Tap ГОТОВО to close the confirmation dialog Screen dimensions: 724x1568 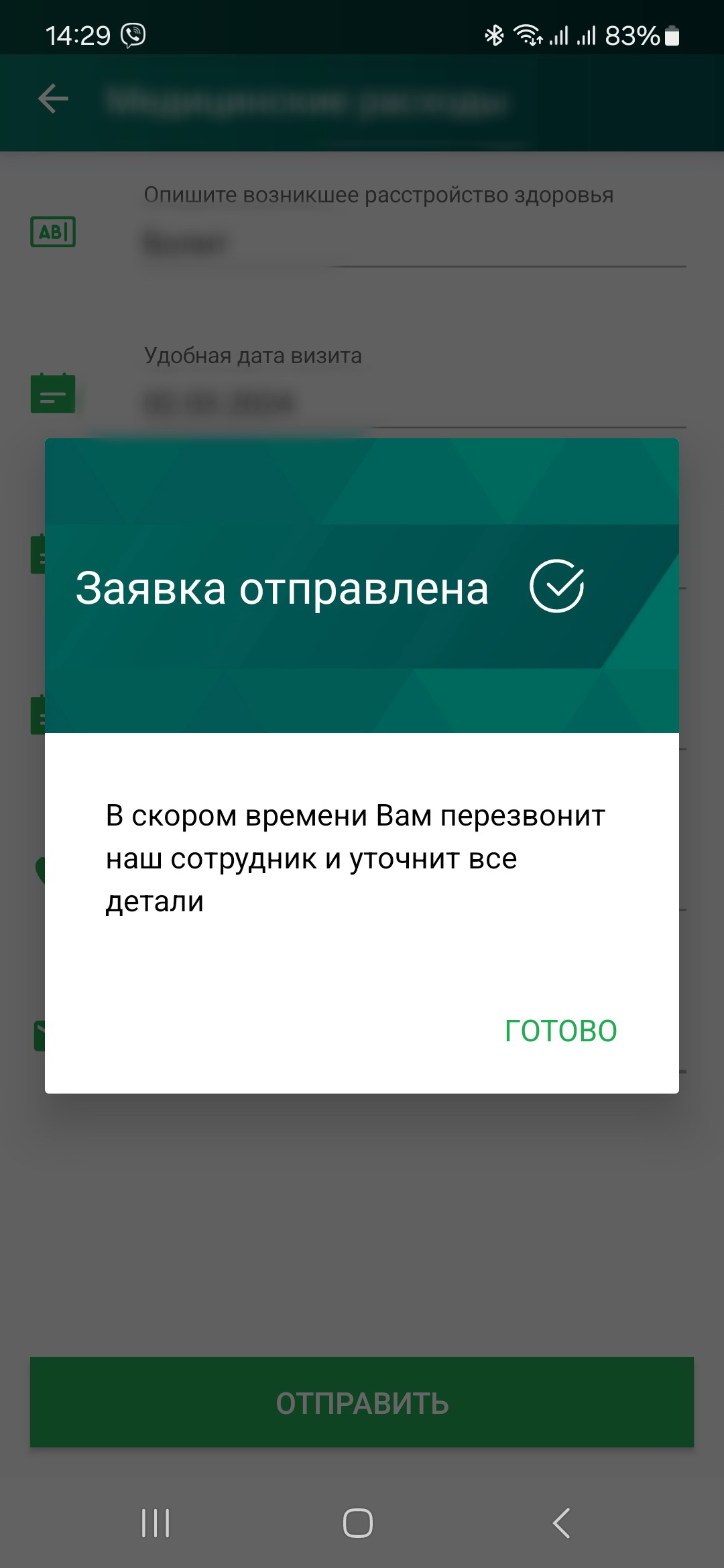(x=560, y=1031)
